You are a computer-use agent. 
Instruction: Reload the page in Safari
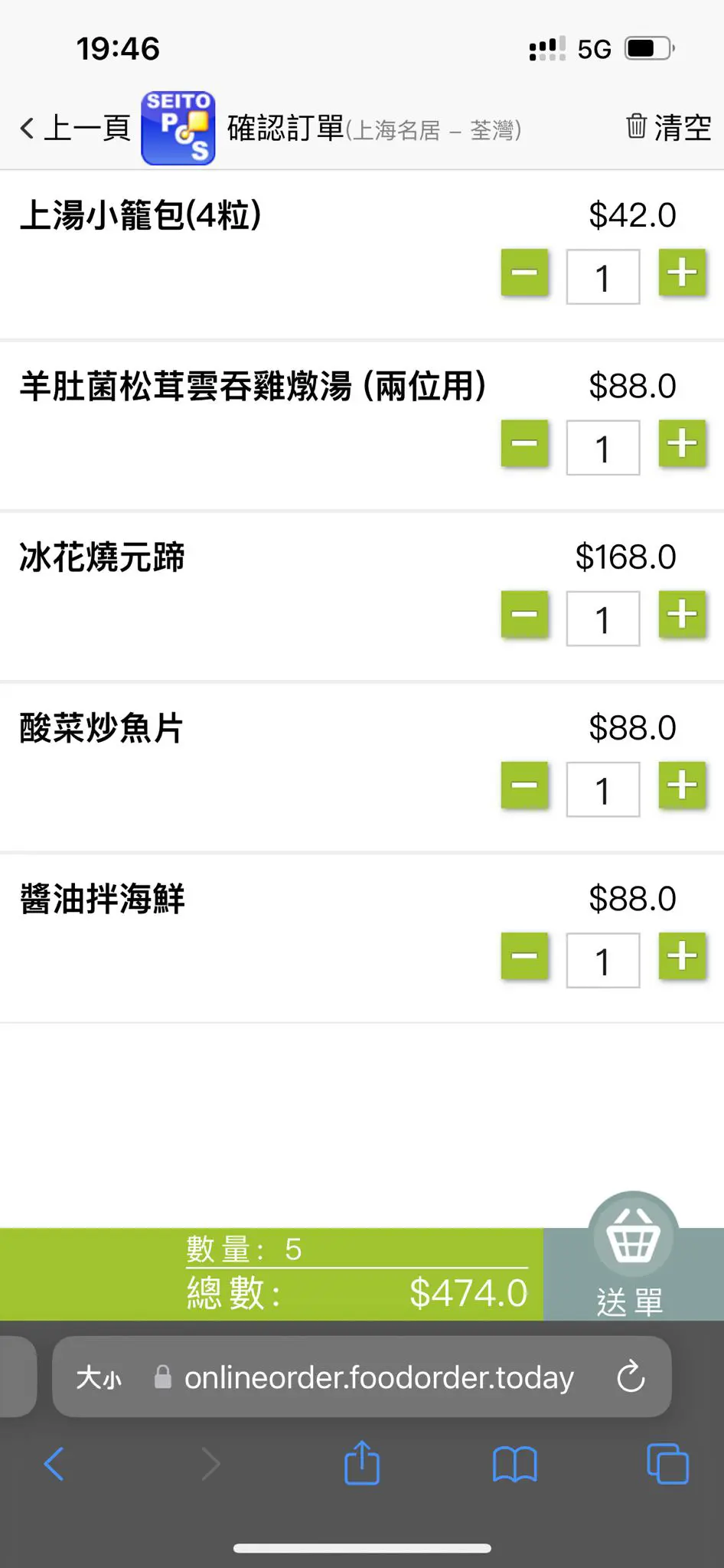[631, 1377]
